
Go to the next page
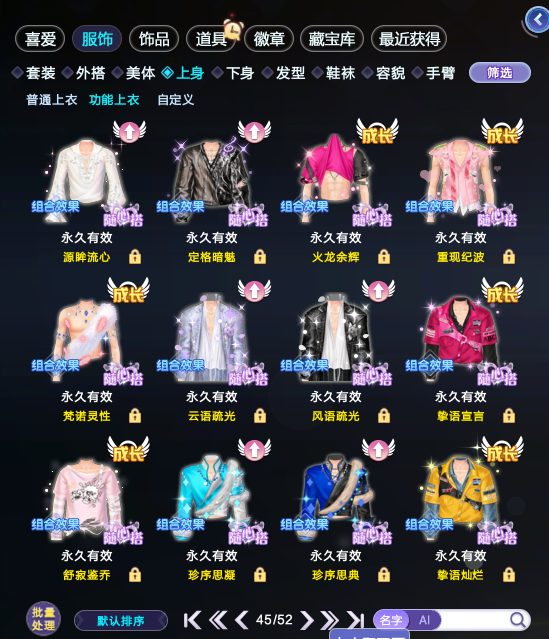pyautogui.click(x=307, y=620)
